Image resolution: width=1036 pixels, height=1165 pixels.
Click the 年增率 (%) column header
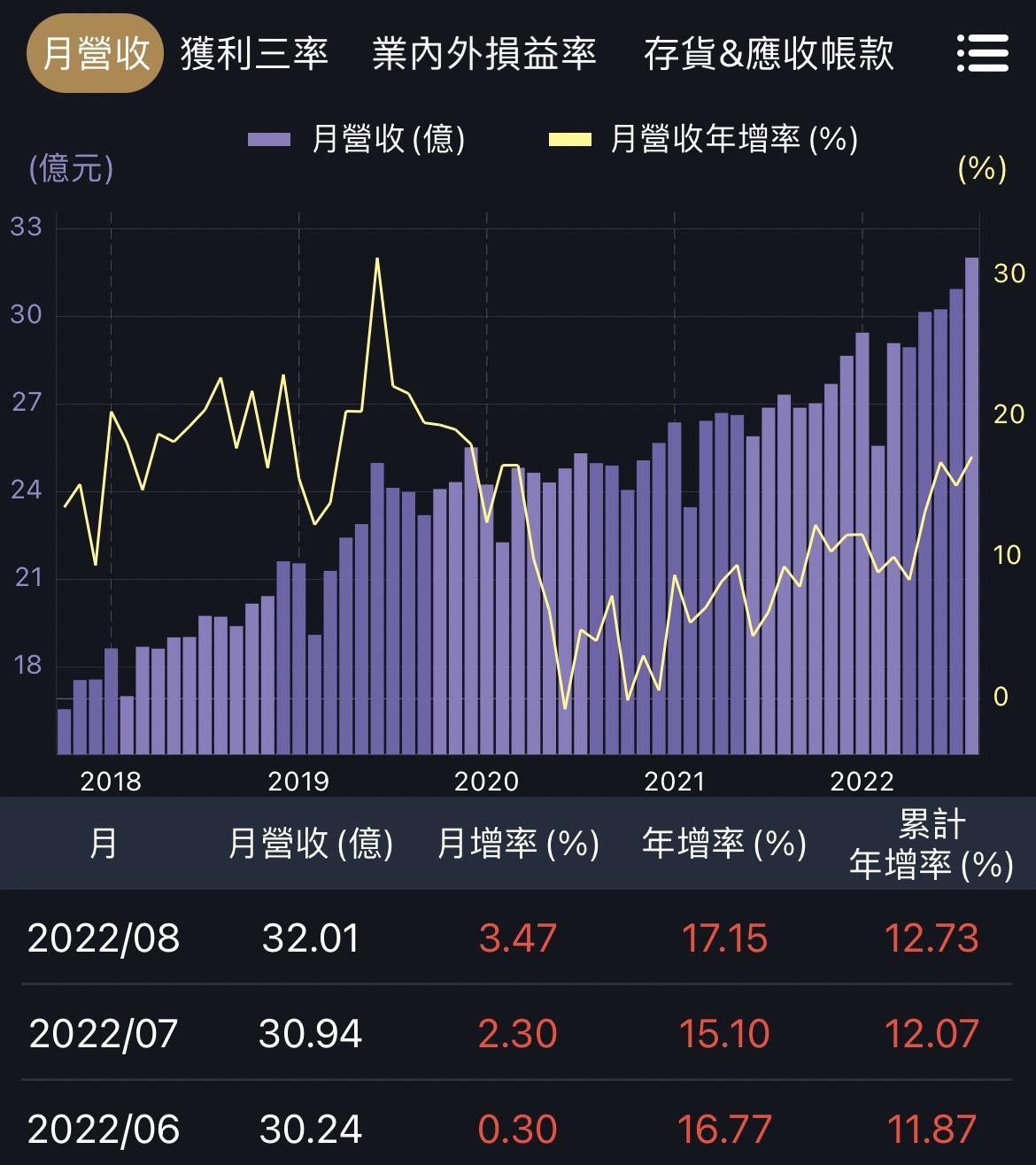[x=723, y=845]
